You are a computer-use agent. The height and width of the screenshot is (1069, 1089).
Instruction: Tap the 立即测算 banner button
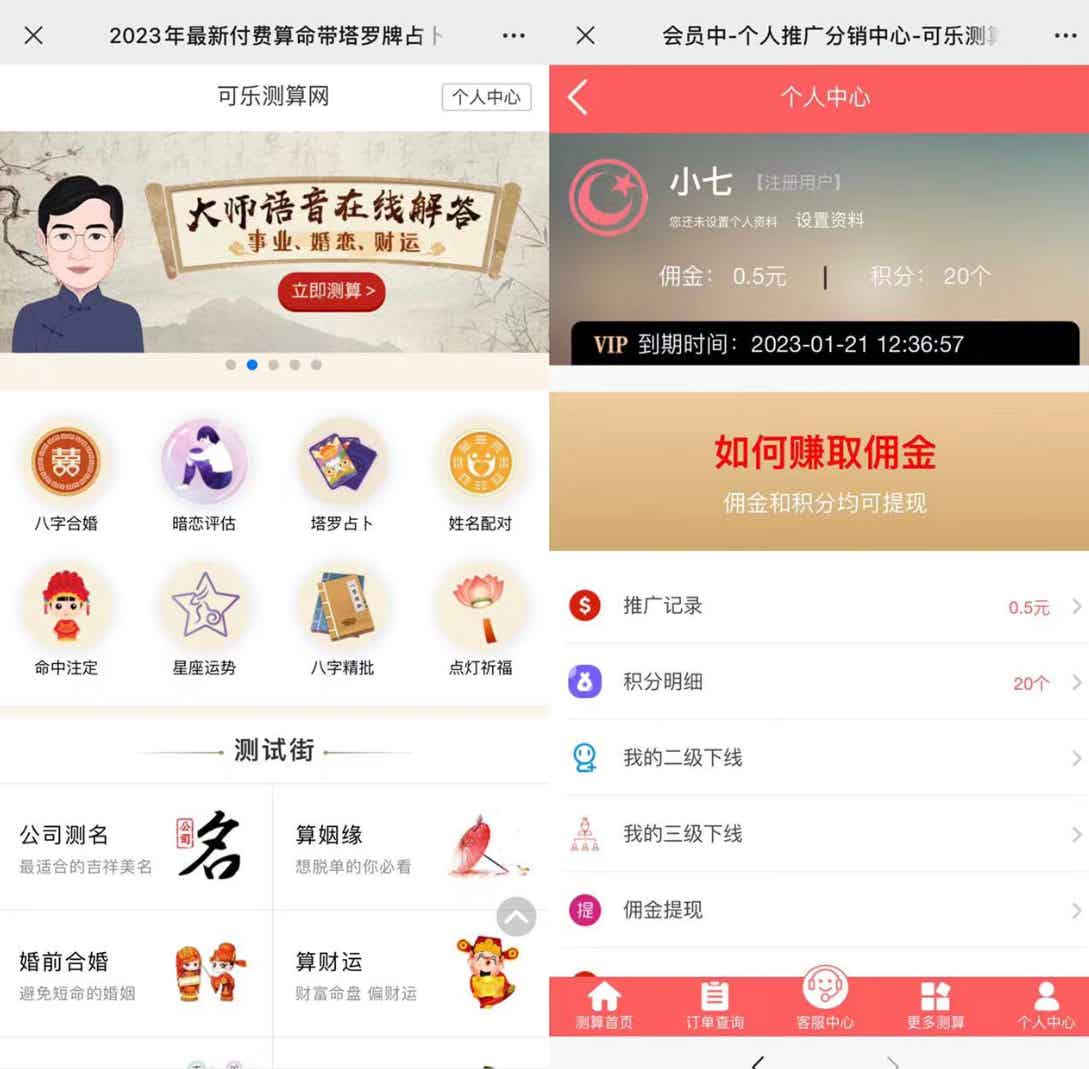tap(331, 291)
